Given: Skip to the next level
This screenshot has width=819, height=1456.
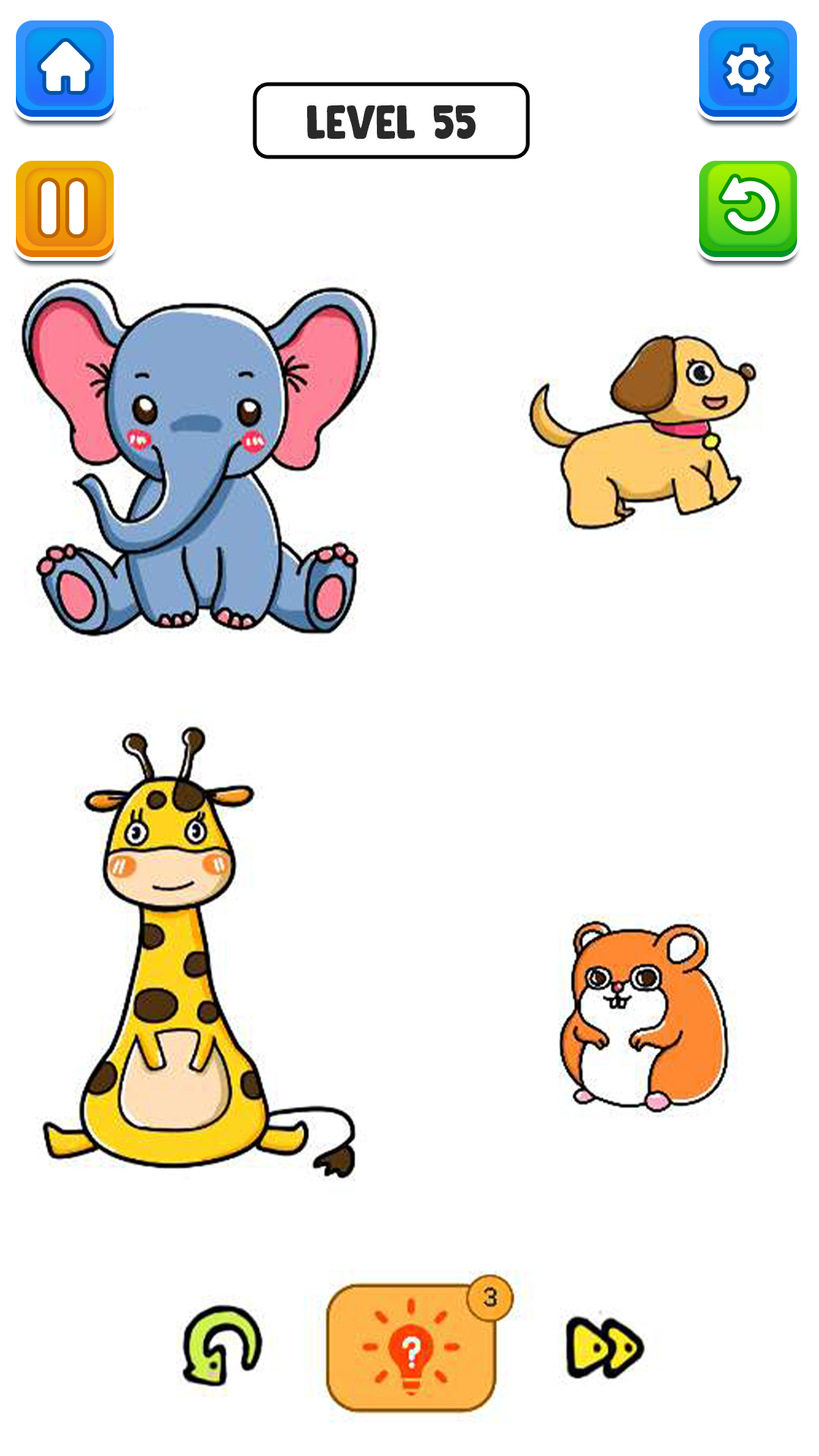Looking at the screenshot, I should pyautogui.click(x=604, y=1348).
